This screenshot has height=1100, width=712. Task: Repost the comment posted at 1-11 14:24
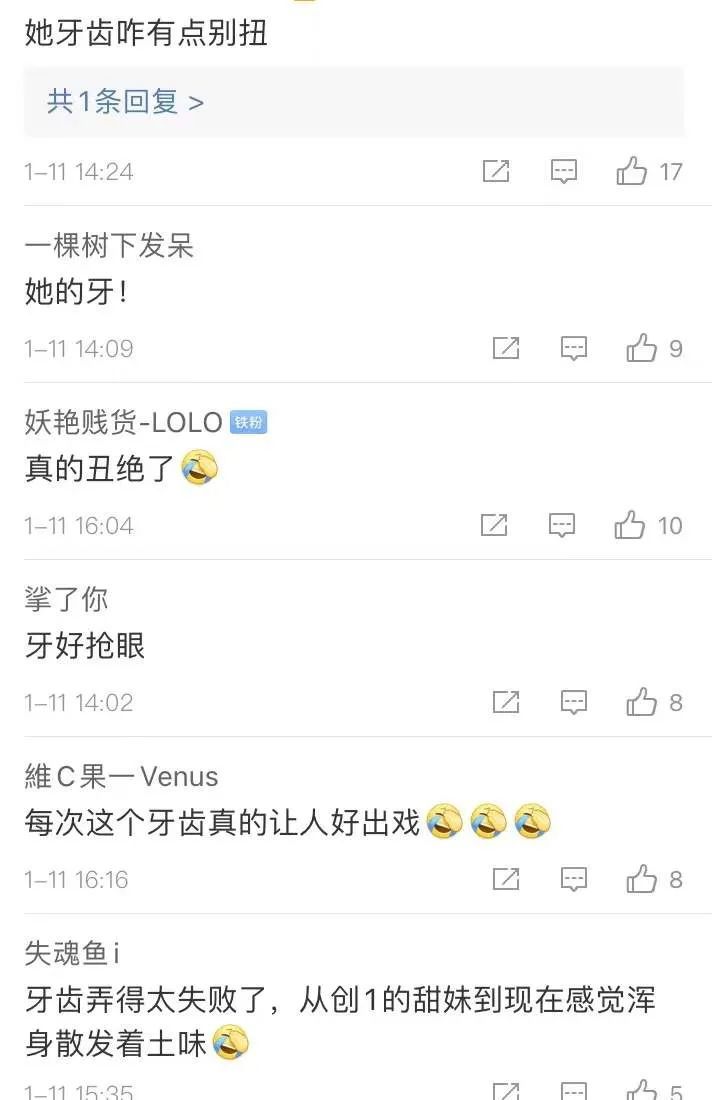[496, 171]
